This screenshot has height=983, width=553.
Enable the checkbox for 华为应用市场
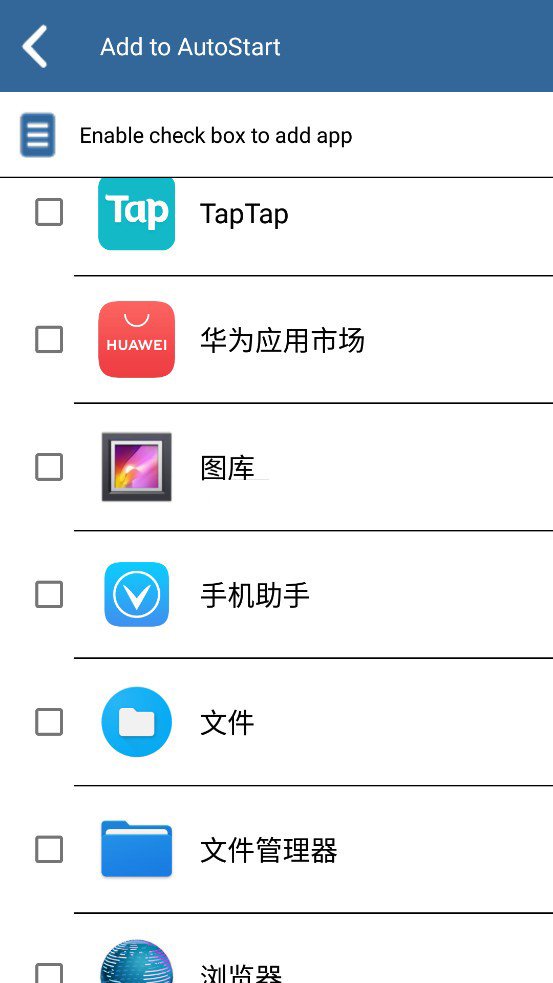click(x=49, y=339)
